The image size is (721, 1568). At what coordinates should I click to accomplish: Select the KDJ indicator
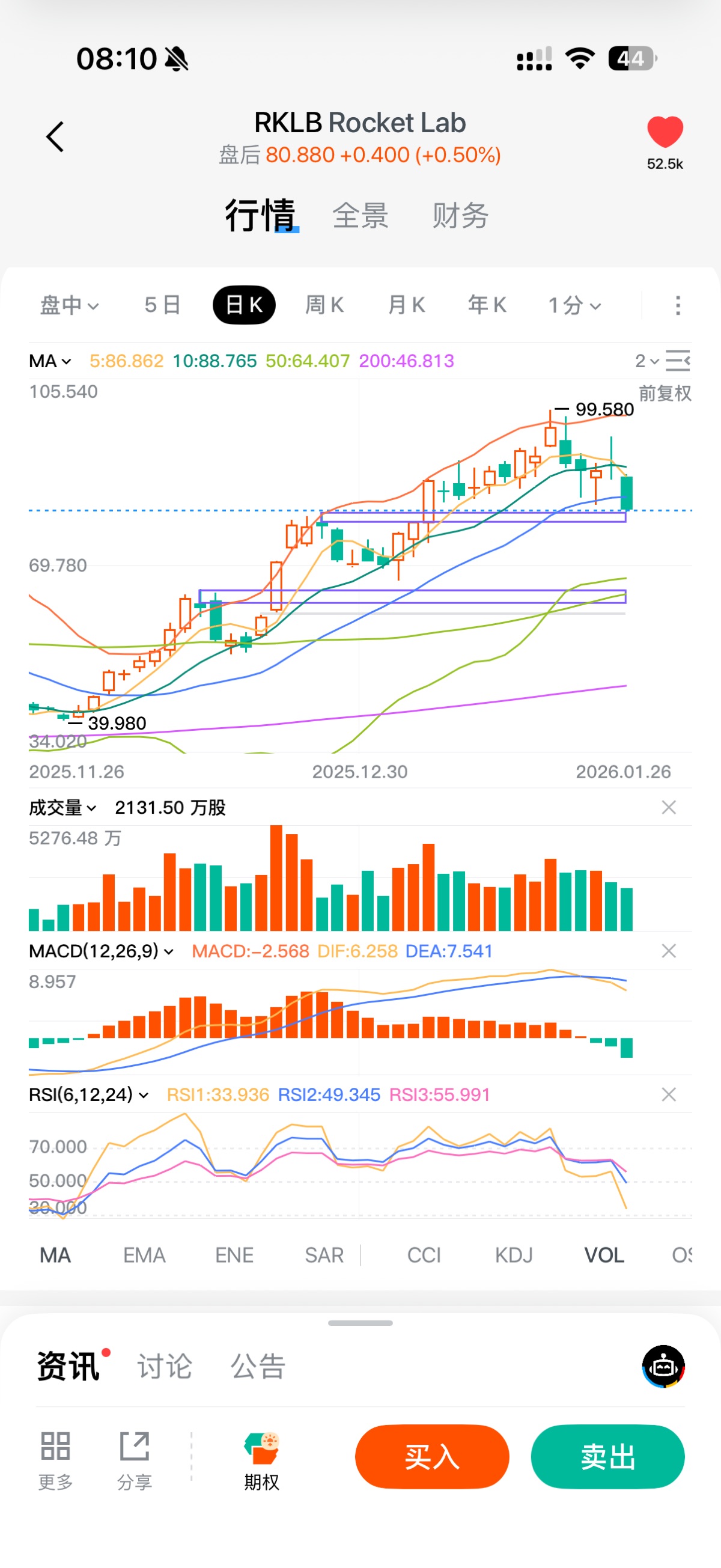click(x=514, y=1255)
